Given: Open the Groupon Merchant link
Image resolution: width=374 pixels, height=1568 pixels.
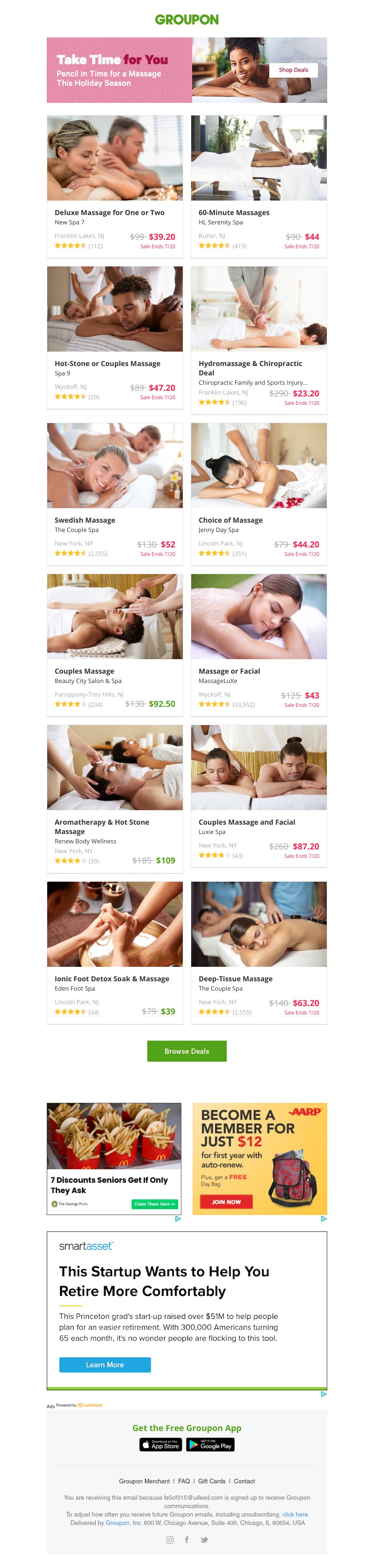Looking at the screenshot, I should [x=144, y=1482].
